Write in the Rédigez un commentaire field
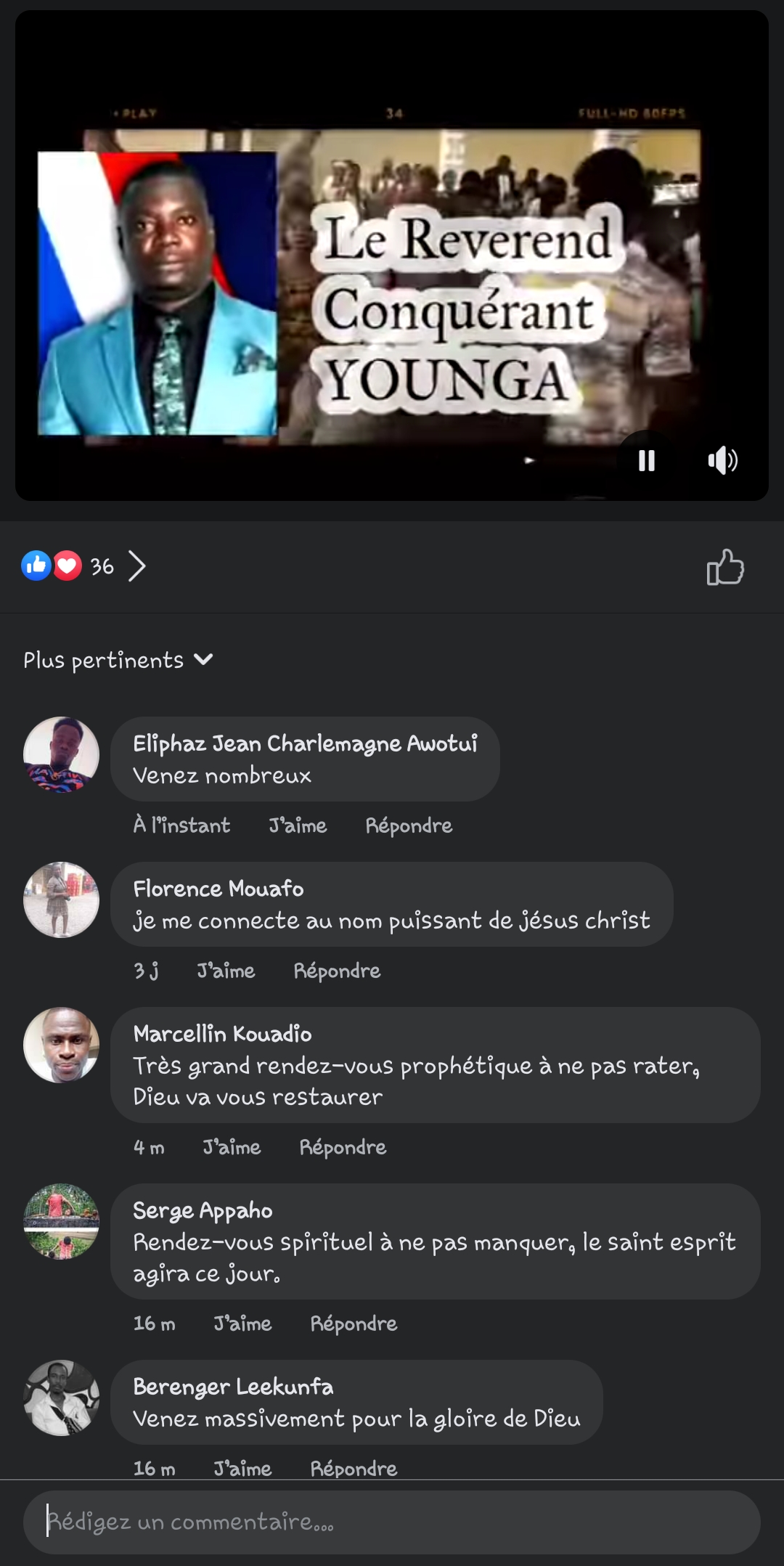Viewport: 784px width, 1566px height. click(x=392, y=1522)
